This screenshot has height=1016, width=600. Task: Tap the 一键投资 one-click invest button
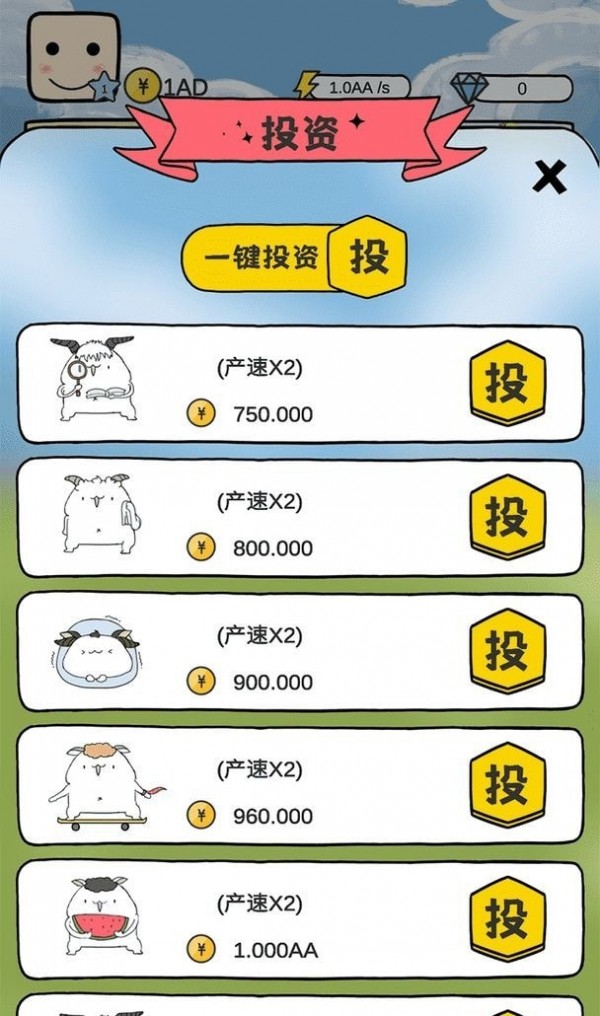(x=295, y=257)
